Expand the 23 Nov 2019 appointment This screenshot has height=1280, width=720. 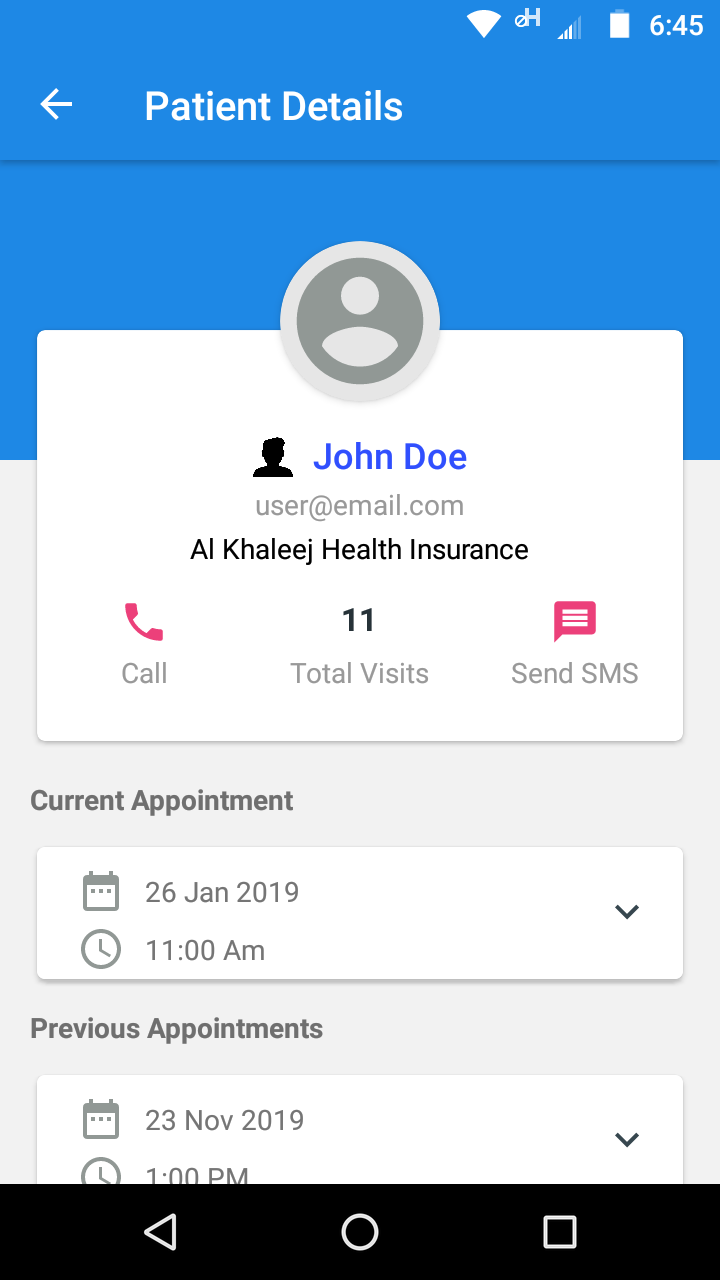(x=626, y=1140)
